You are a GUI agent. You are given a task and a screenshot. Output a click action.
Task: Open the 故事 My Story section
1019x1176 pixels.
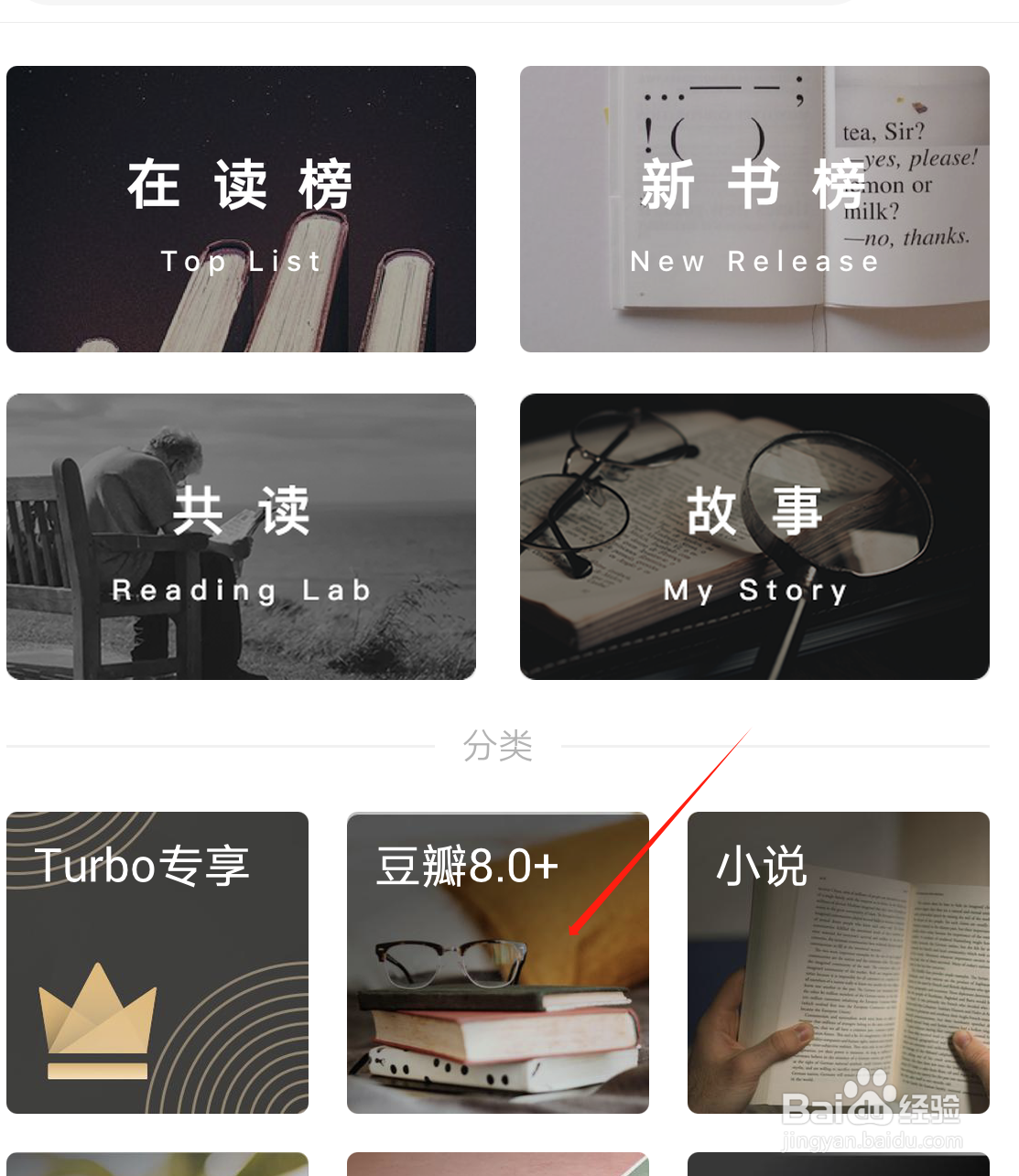pyautogui.click(x=753, y=536)
